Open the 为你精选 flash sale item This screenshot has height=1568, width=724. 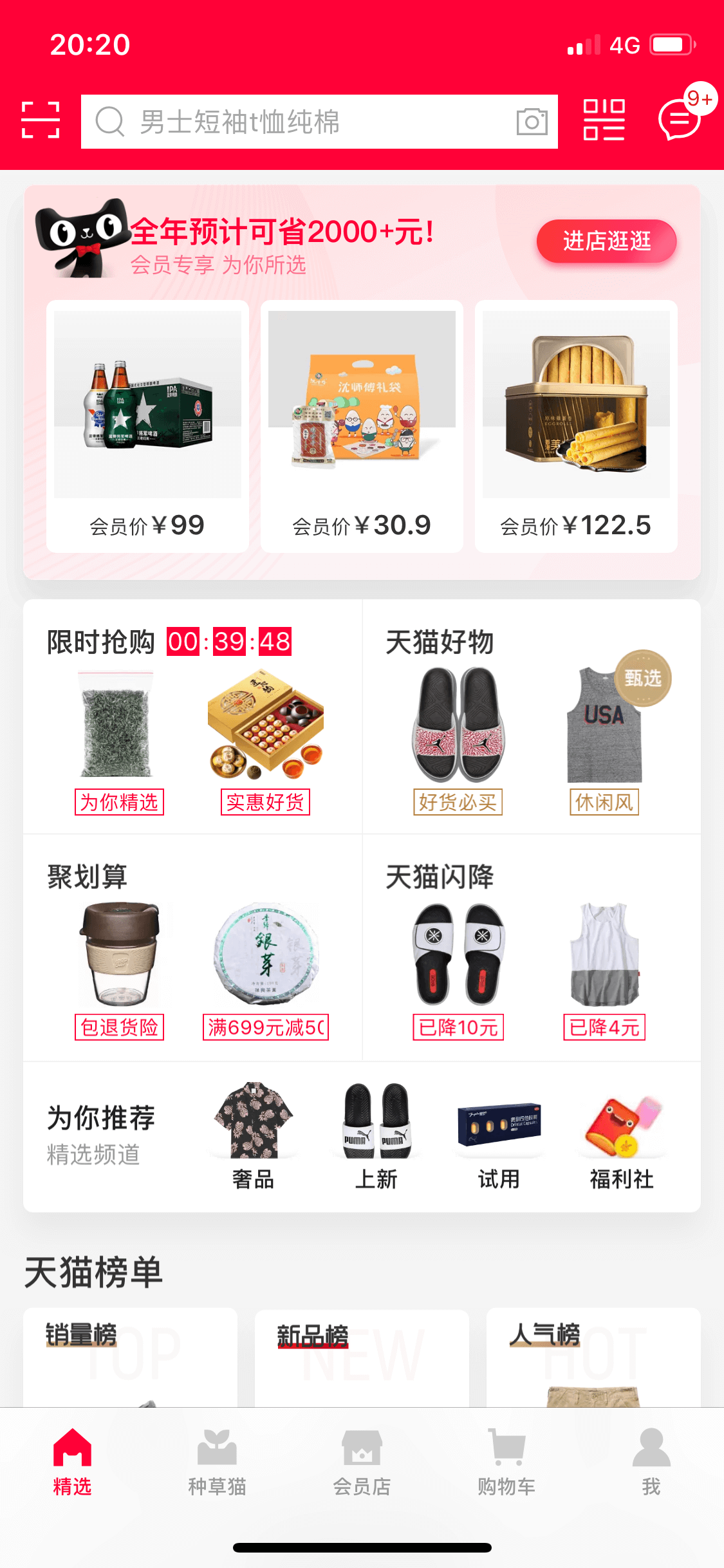[x=118, y=740]
